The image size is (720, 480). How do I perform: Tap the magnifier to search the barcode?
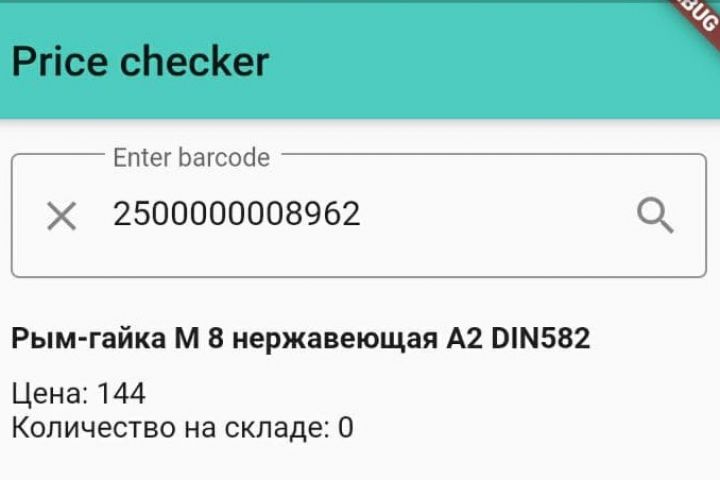[x=655, y=215]
